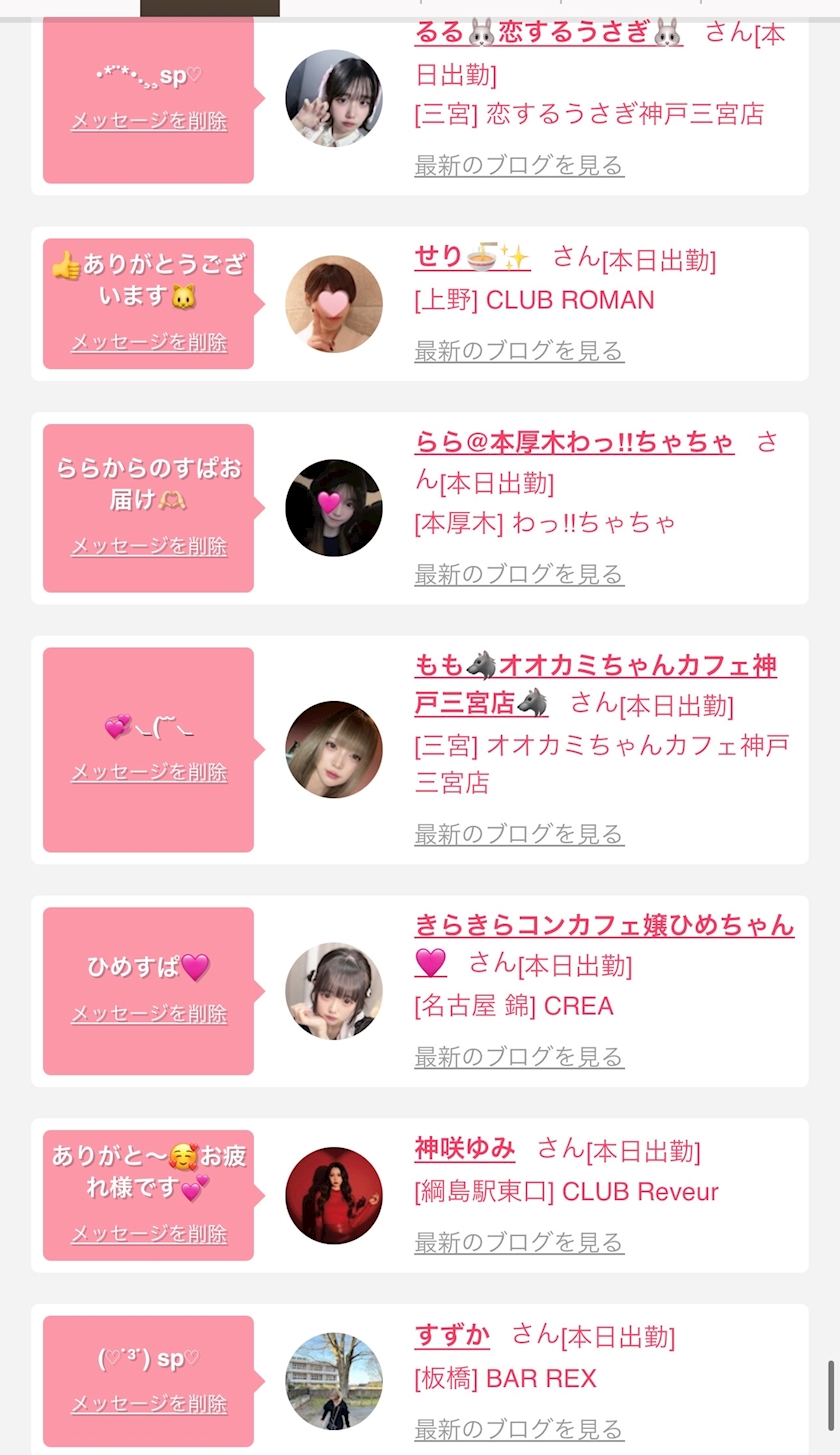Delete the message sent to るる
Viewport: 840px width, 1455px height.
(149, 121)
